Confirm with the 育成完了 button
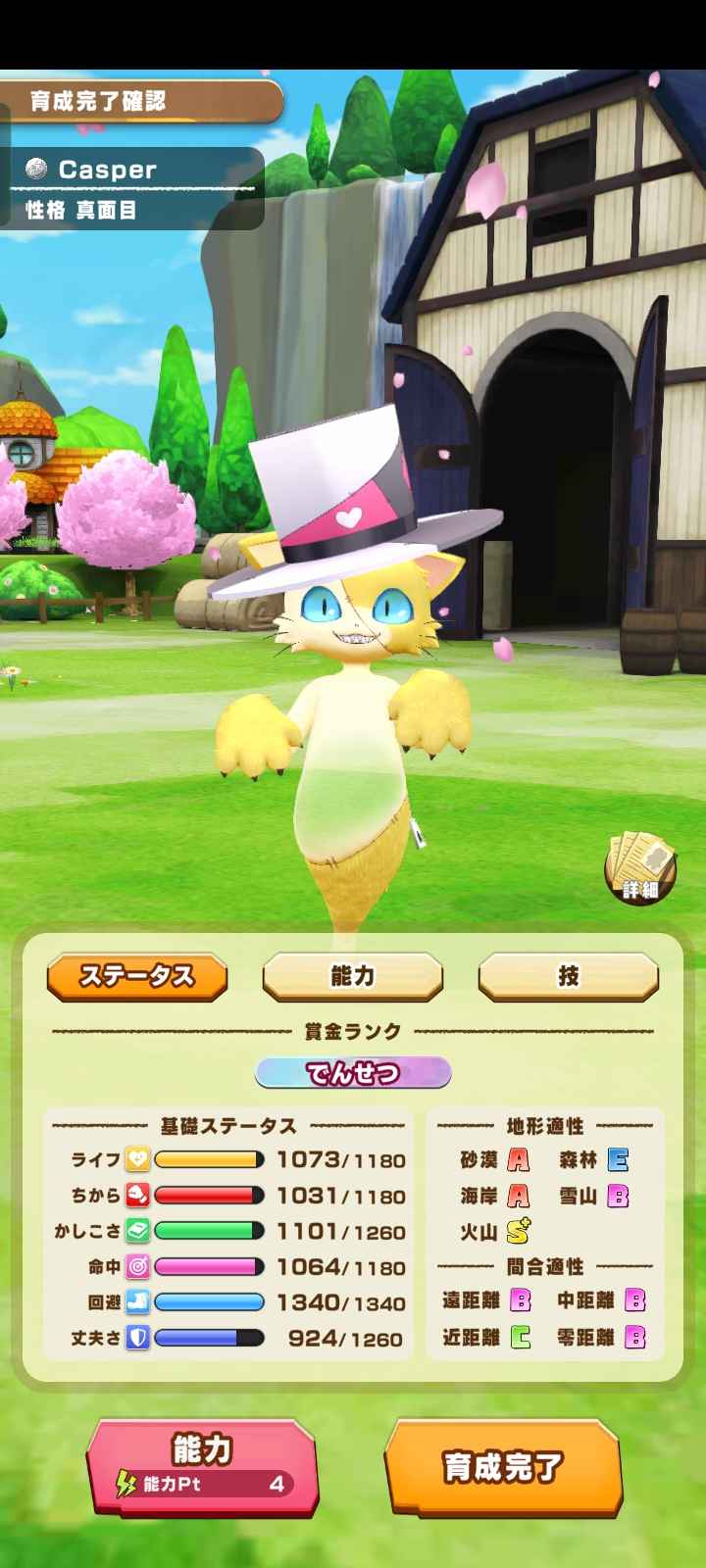The height and width of the screenshot is (1568, 706). 503,1467
